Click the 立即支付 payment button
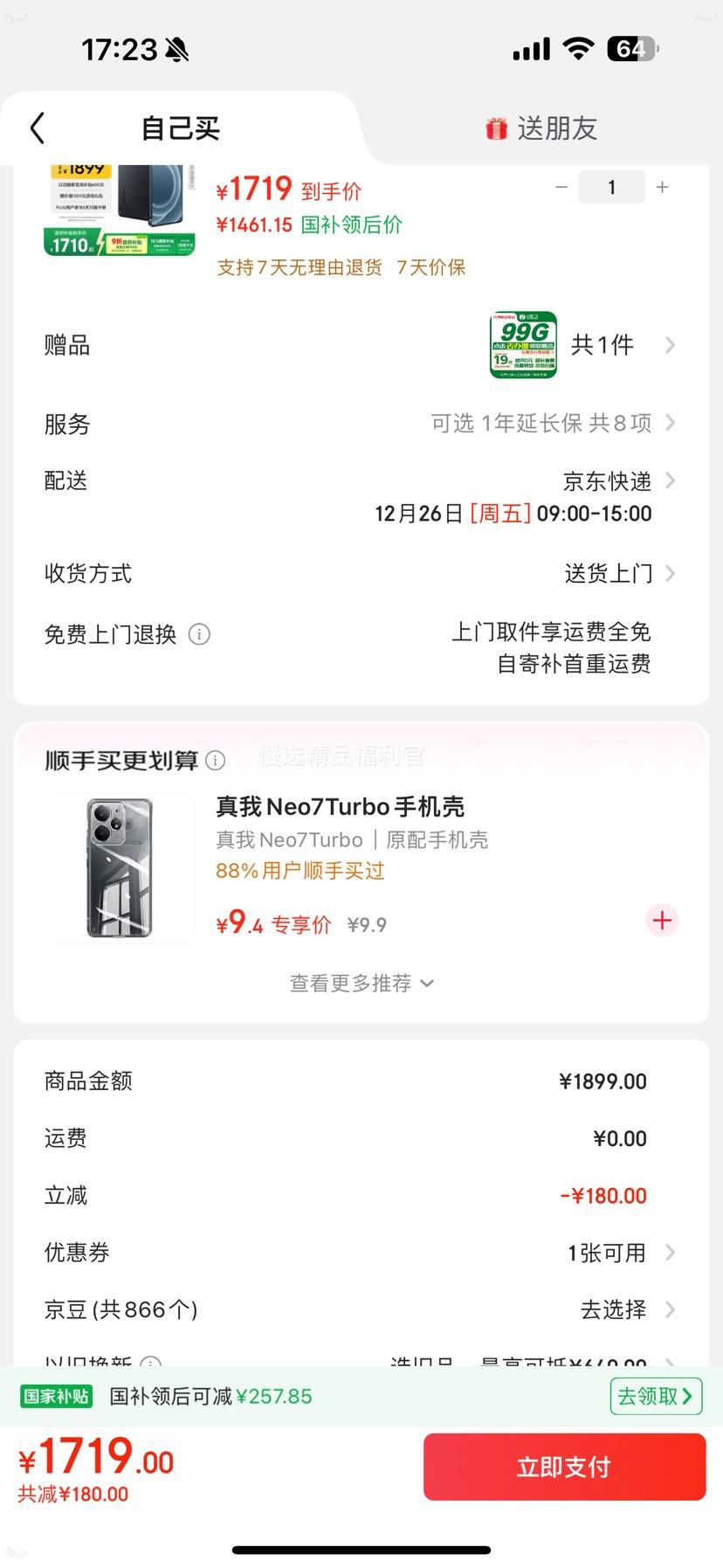723x1568 pixels. tap(563, 1466)
